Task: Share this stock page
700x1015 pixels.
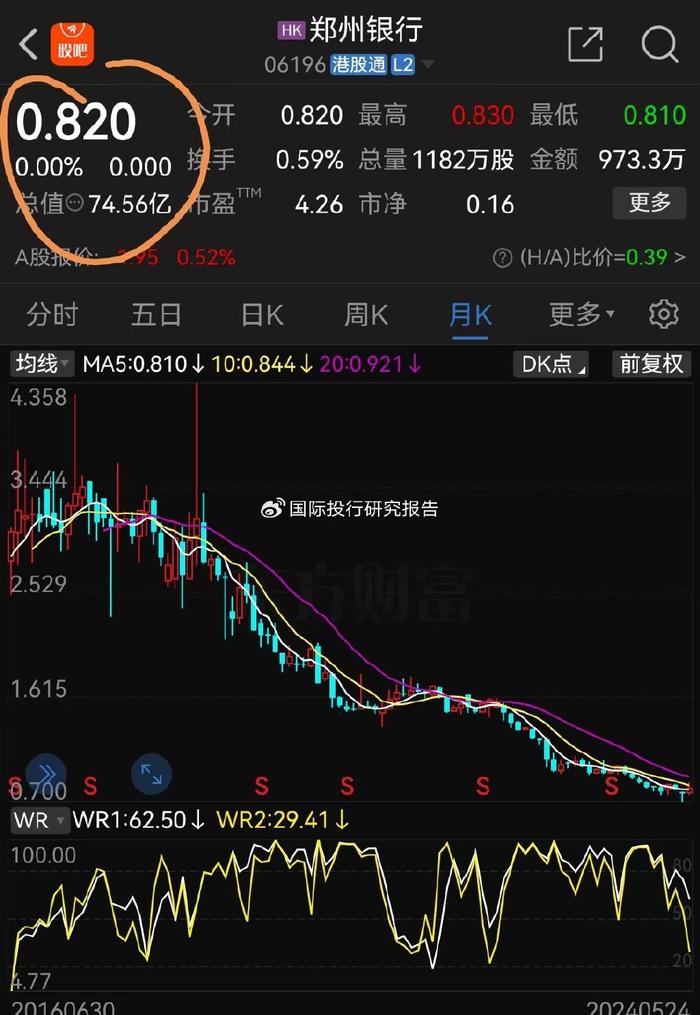Action: 584,44
